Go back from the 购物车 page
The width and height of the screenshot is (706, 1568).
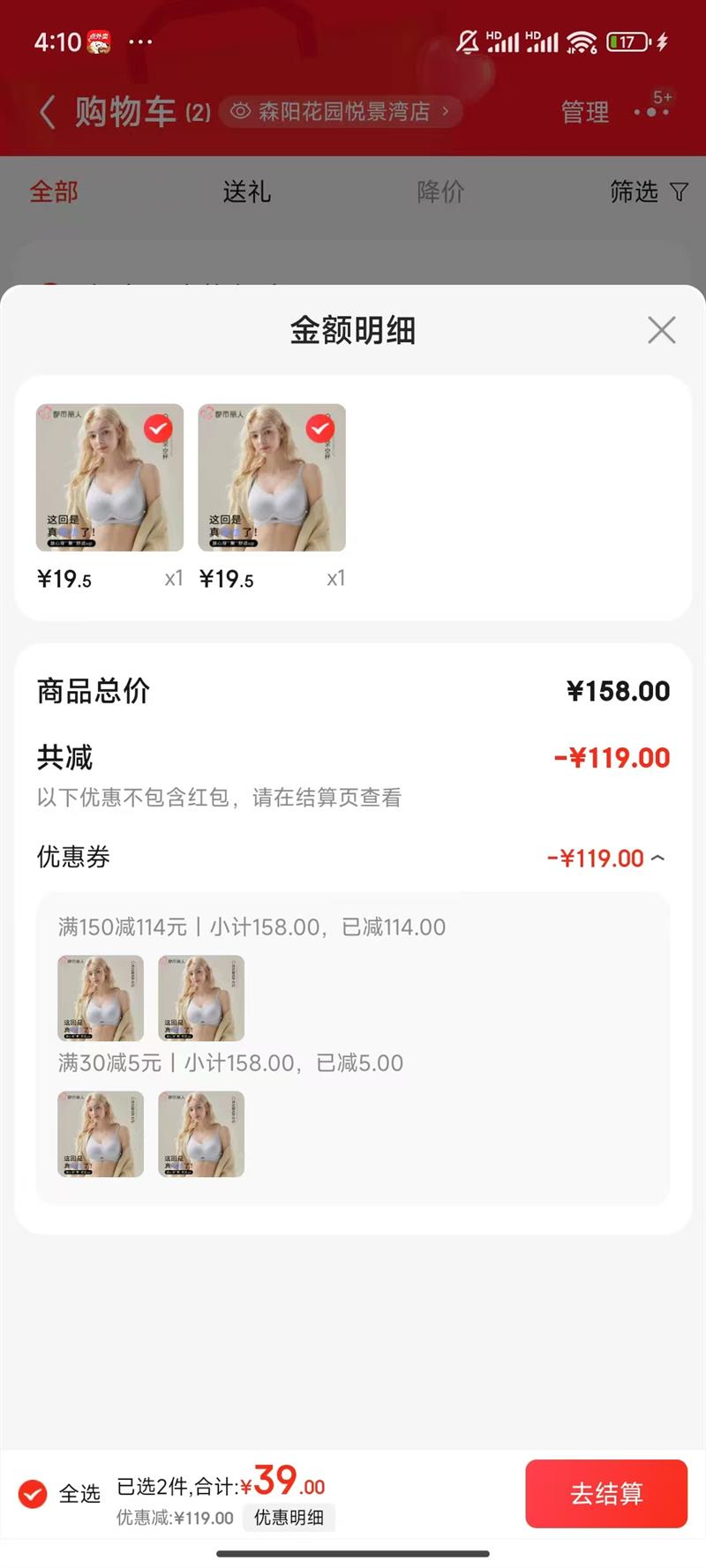48,112
